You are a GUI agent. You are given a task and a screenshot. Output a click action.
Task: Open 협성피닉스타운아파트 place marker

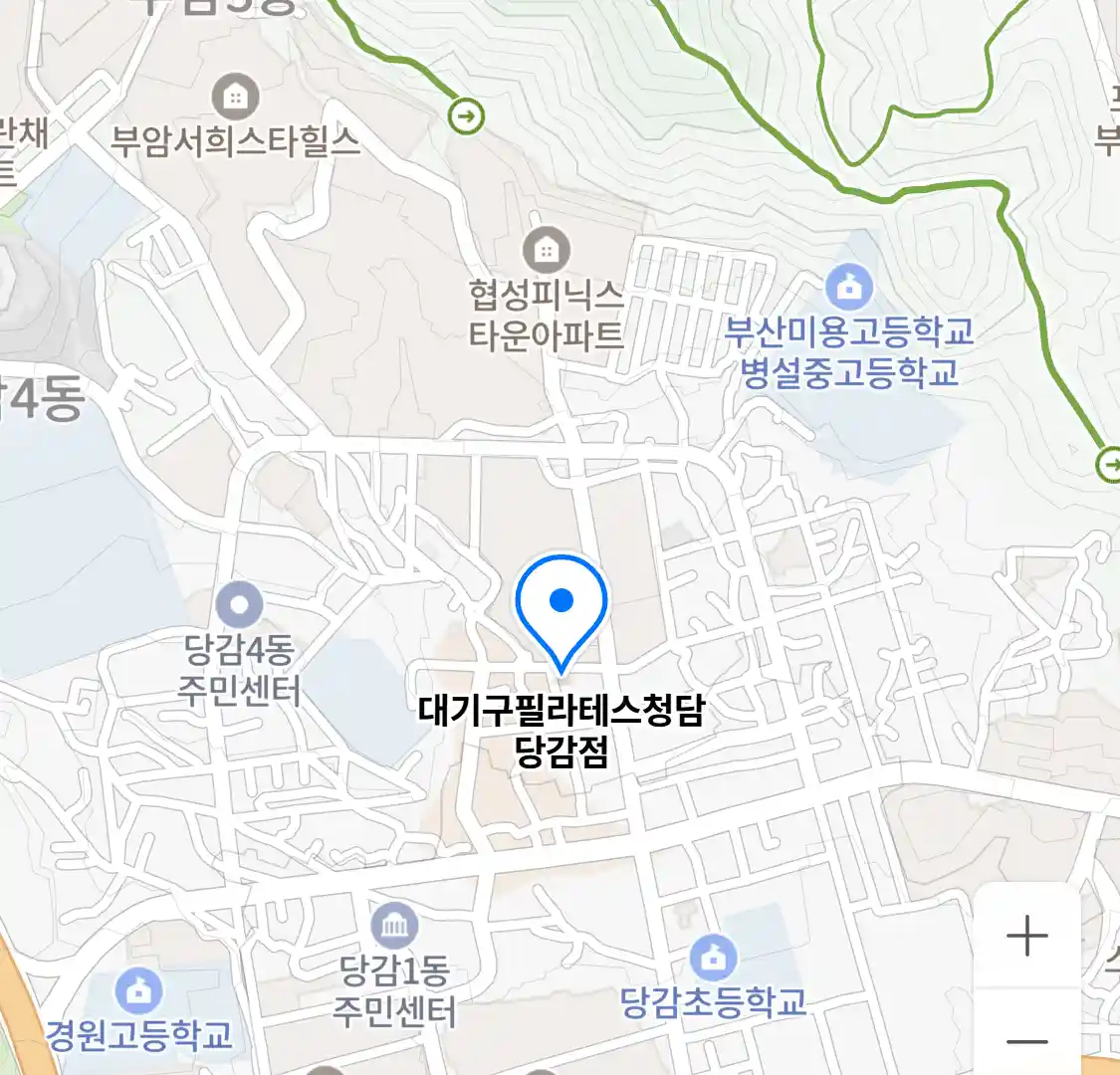point(546,250)
